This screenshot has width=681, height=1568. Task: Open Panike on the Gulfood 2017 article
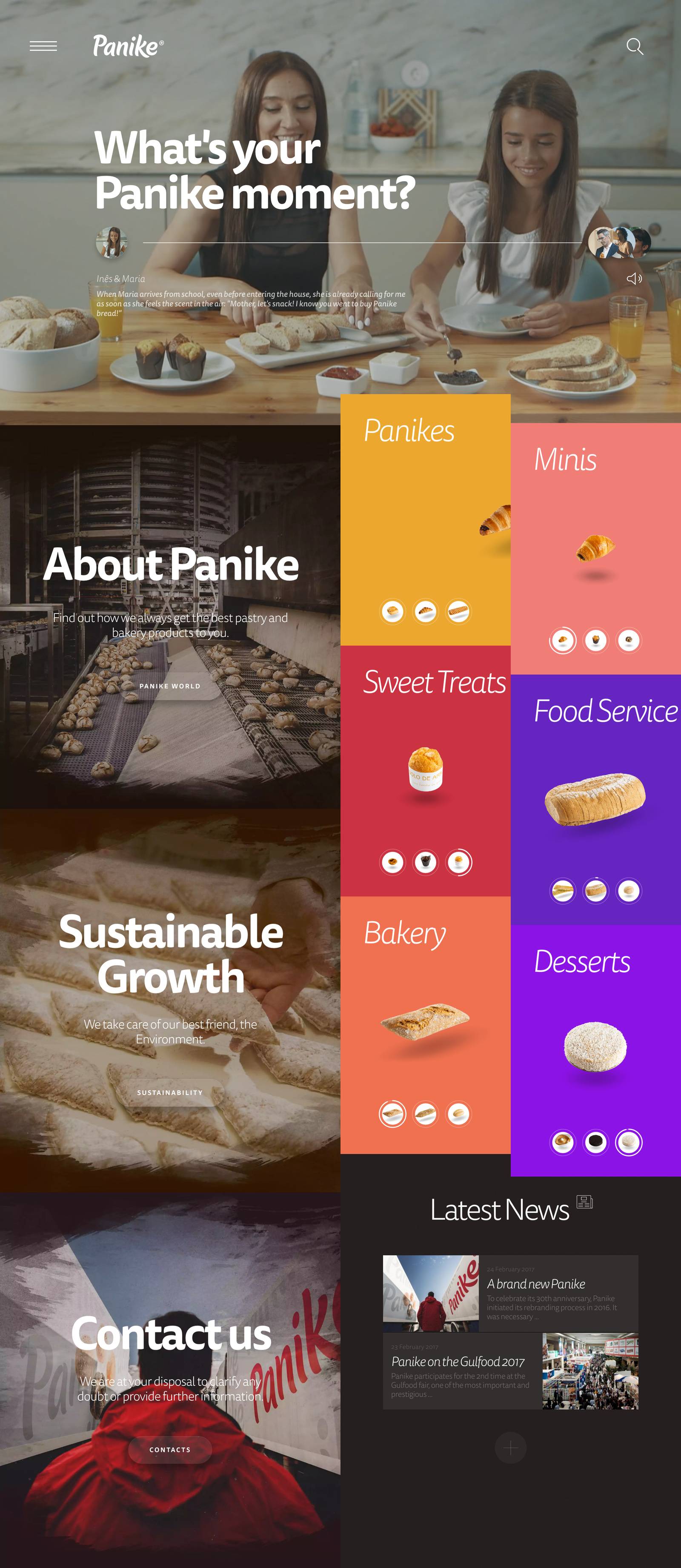(458, 1362)
